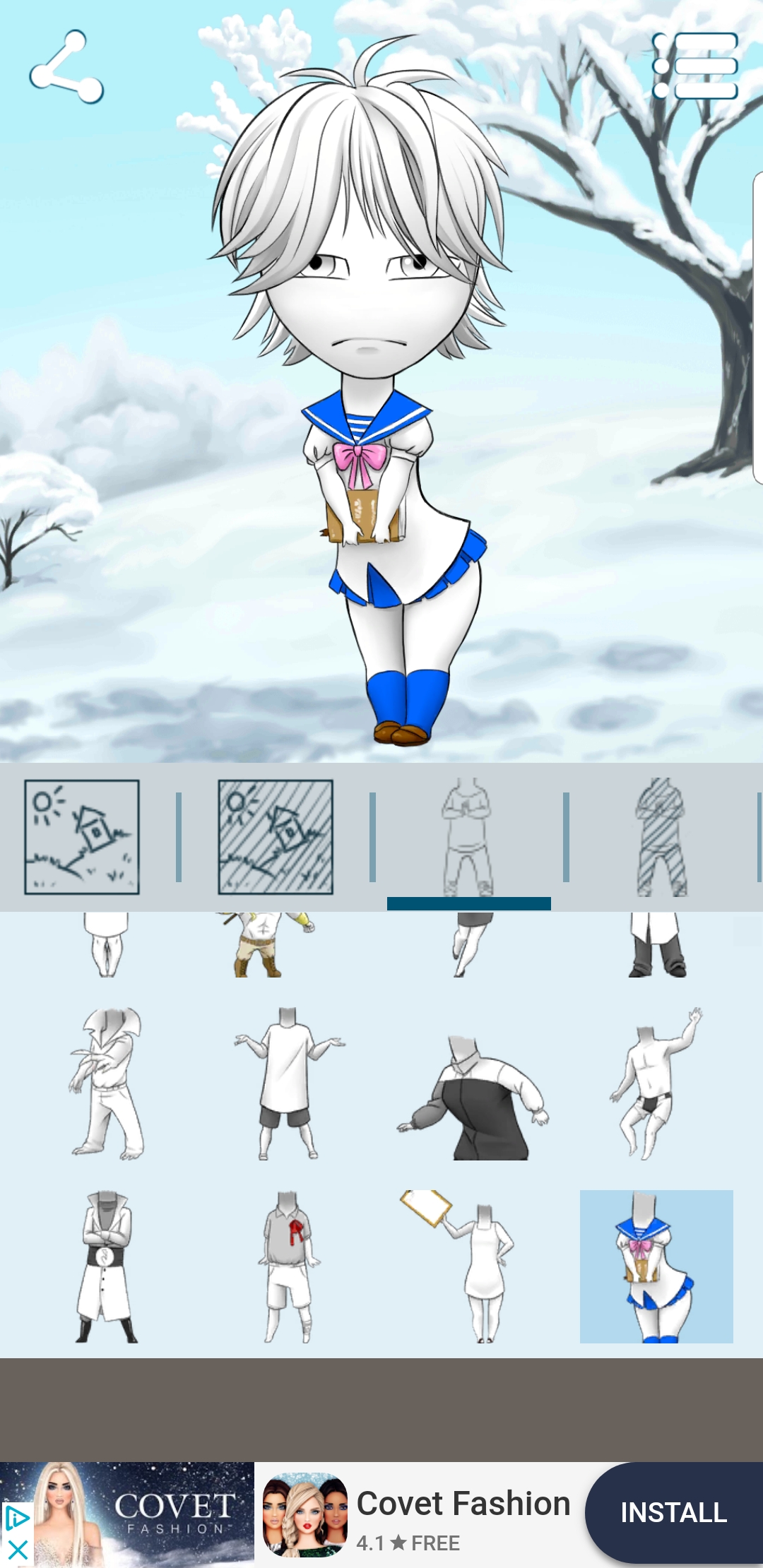Share the avatar creation
The width and height of the screenshot is (763, 1568).
point(66,67)
